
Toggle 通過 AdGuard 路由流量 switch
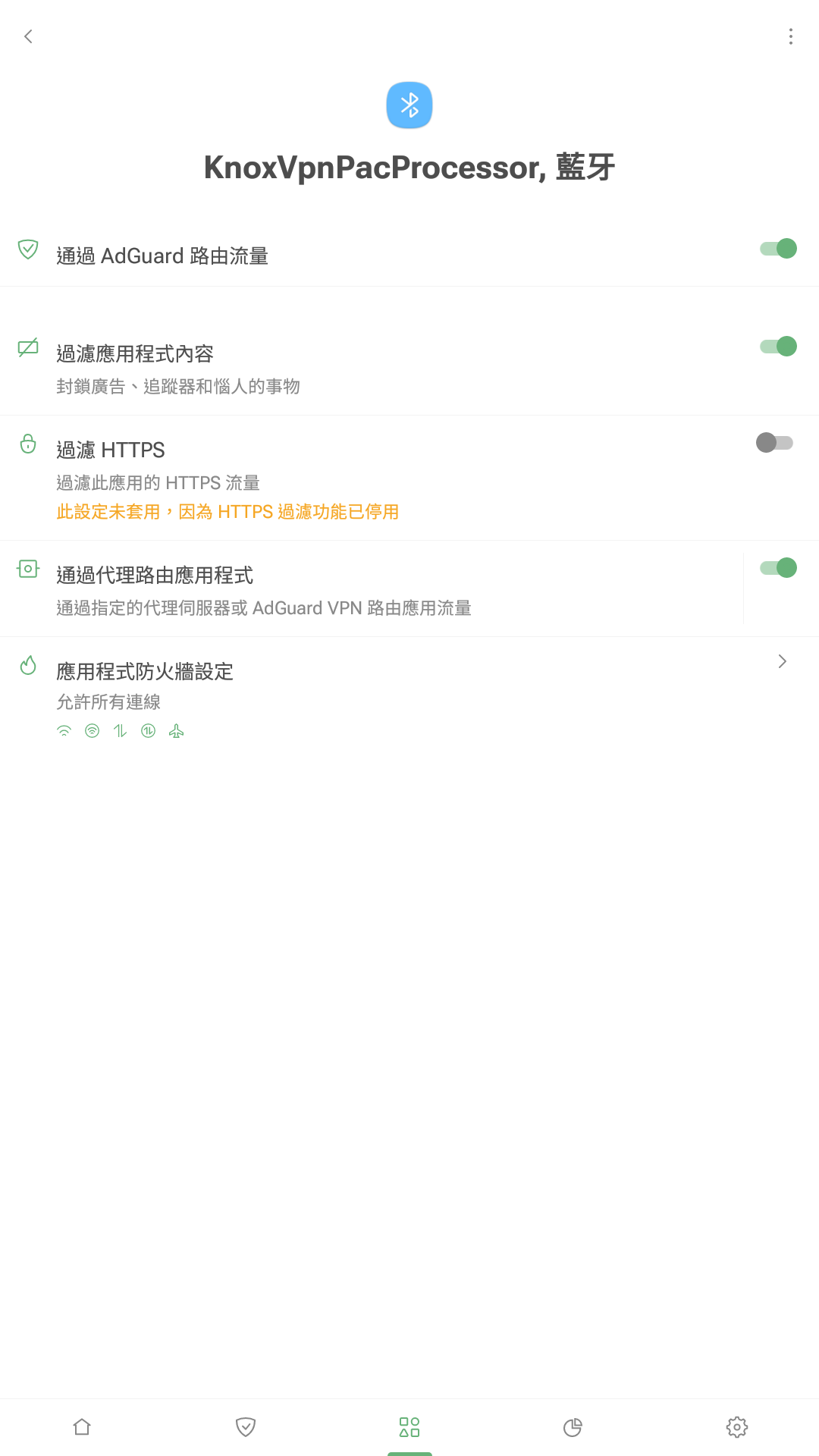click(778, 249)
